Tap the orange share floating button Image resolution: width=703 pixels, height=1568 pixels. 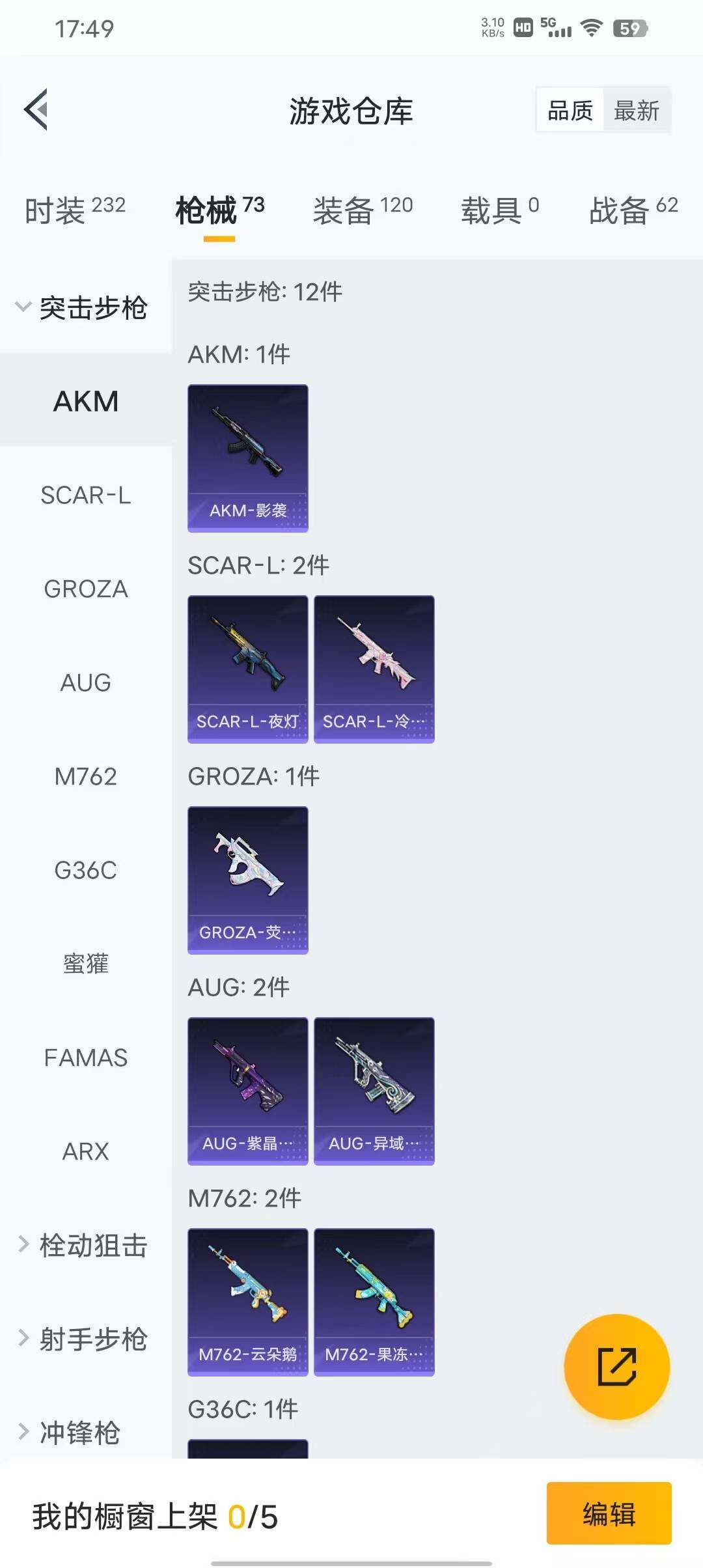coord(616,1366)
